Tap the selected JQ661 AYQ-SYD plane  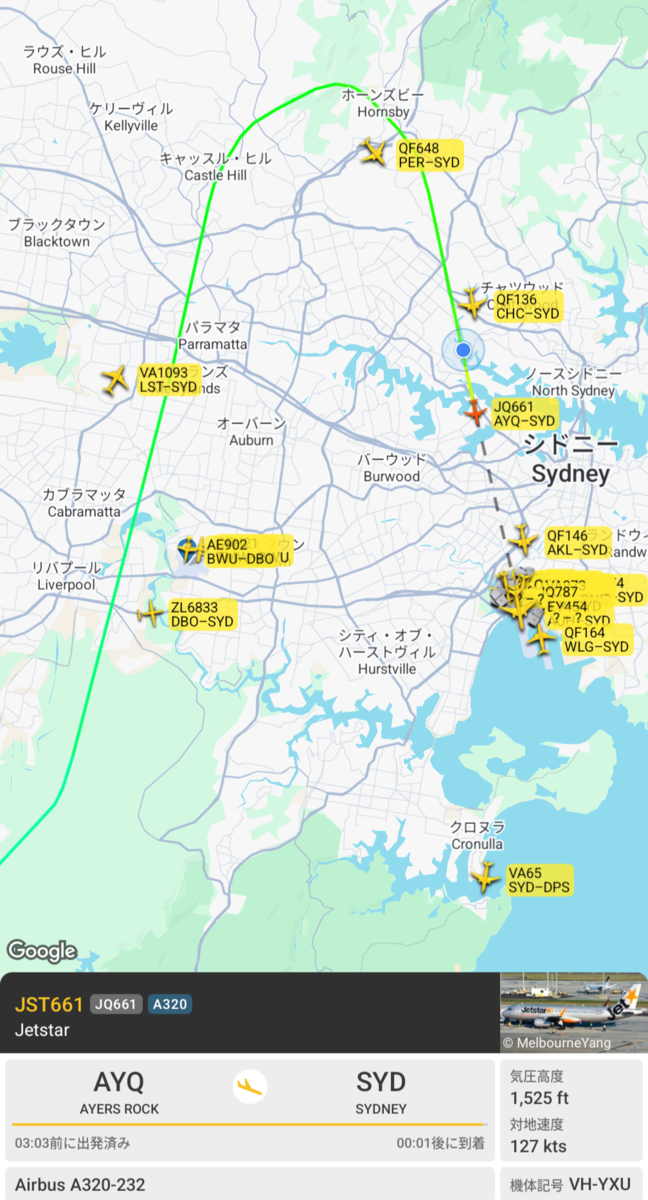pos(475,411)
